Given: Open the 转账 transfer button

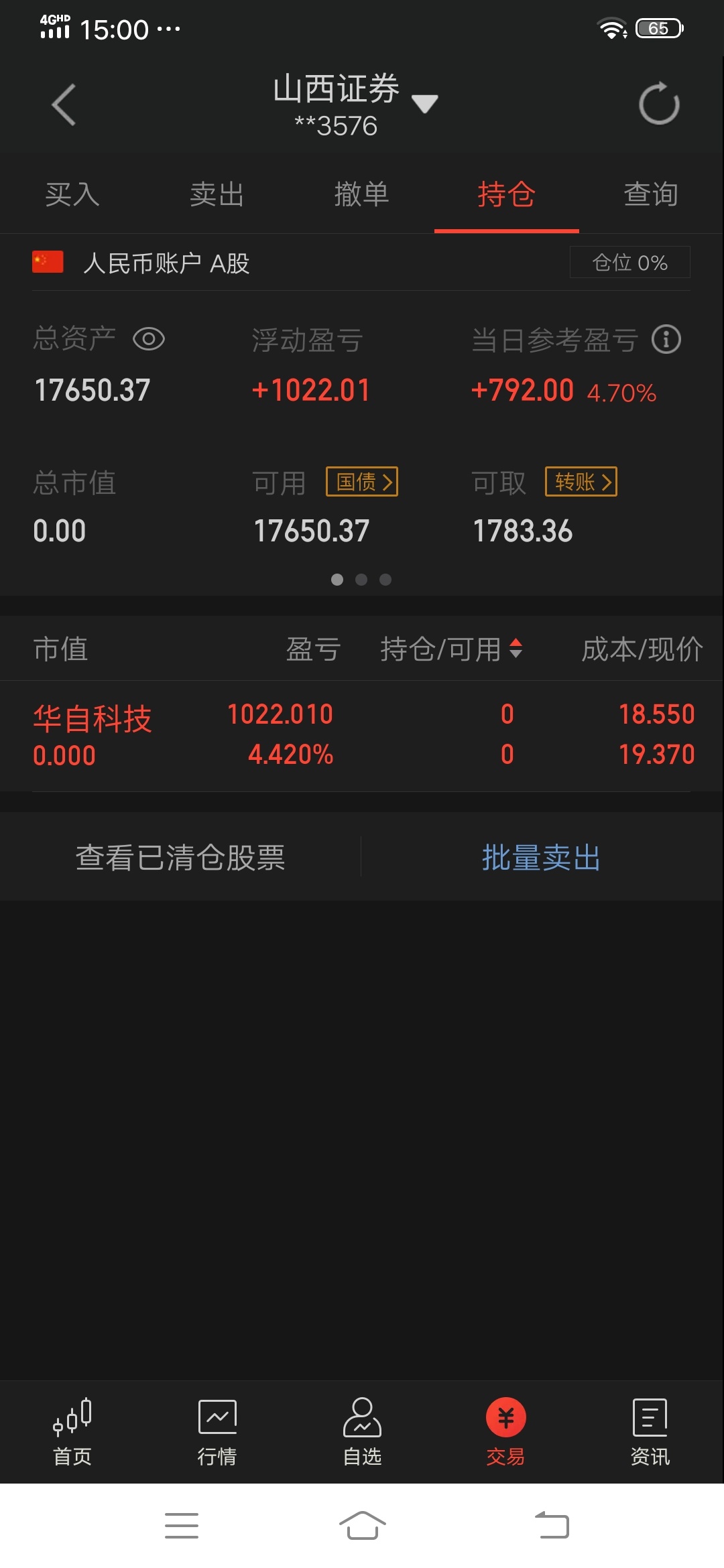Looking at the screenshot, I should click(x=581, y=482).
